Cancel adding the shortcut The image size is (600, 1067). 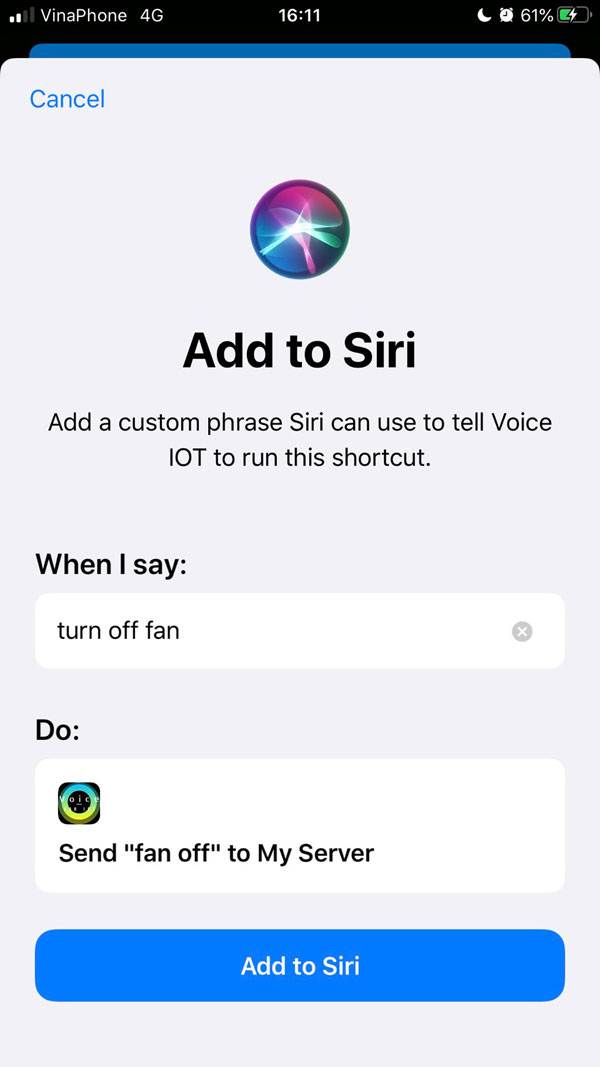tap(67, 99)
